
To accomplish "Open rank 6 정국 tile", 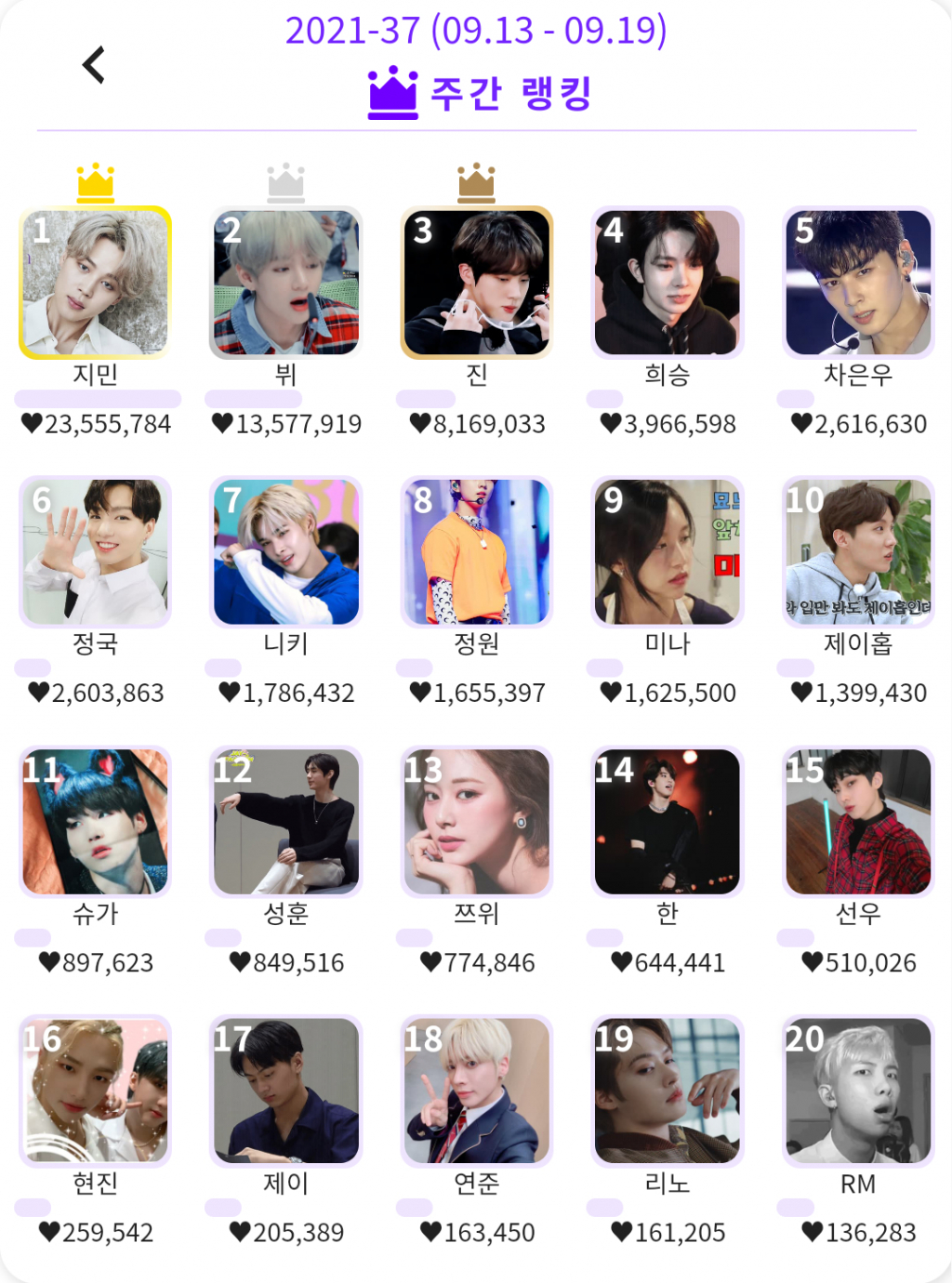I will point(95,552).
